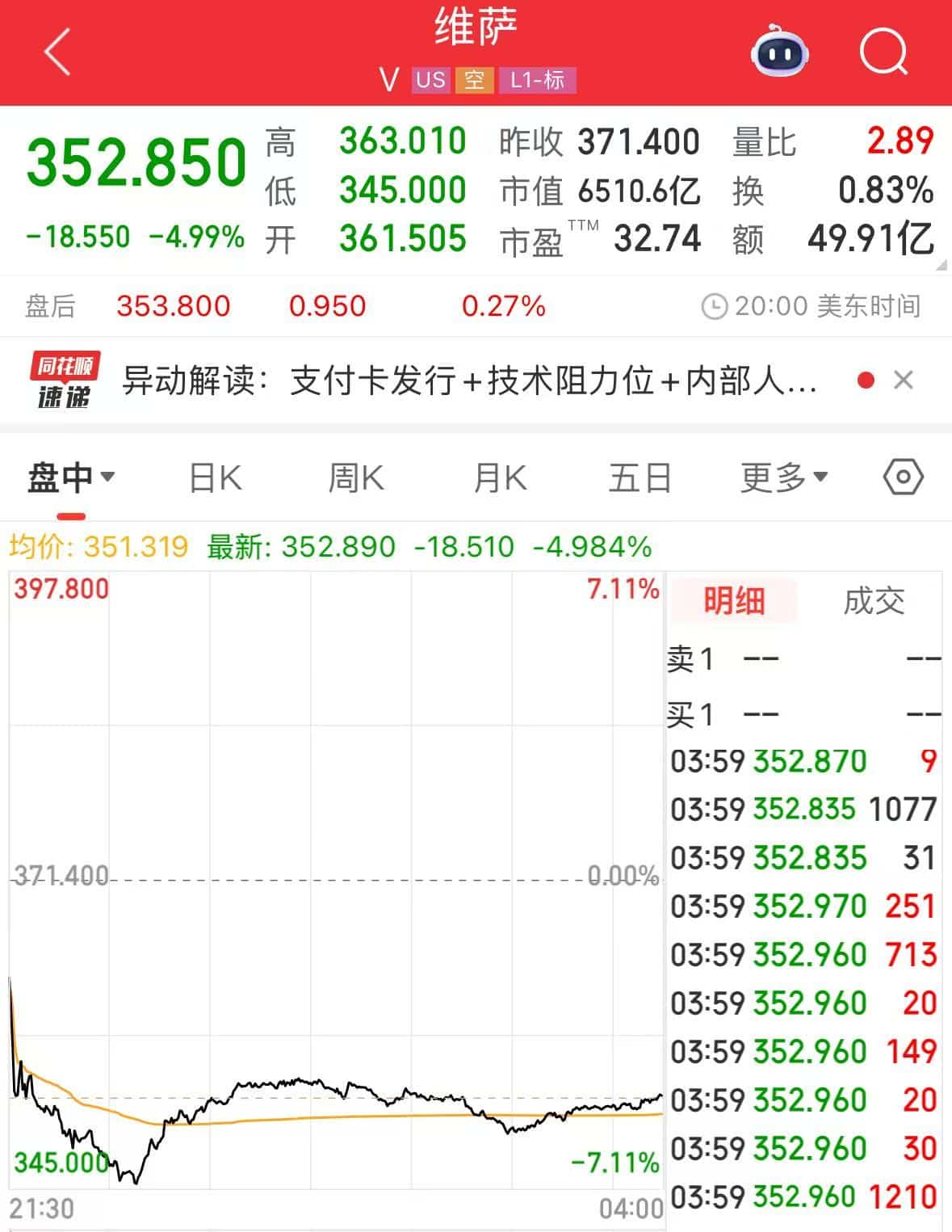Tap the red dot on the news ticker
Image resolution: width=952 pixels, height=1232 pixels.
point(865,379)
